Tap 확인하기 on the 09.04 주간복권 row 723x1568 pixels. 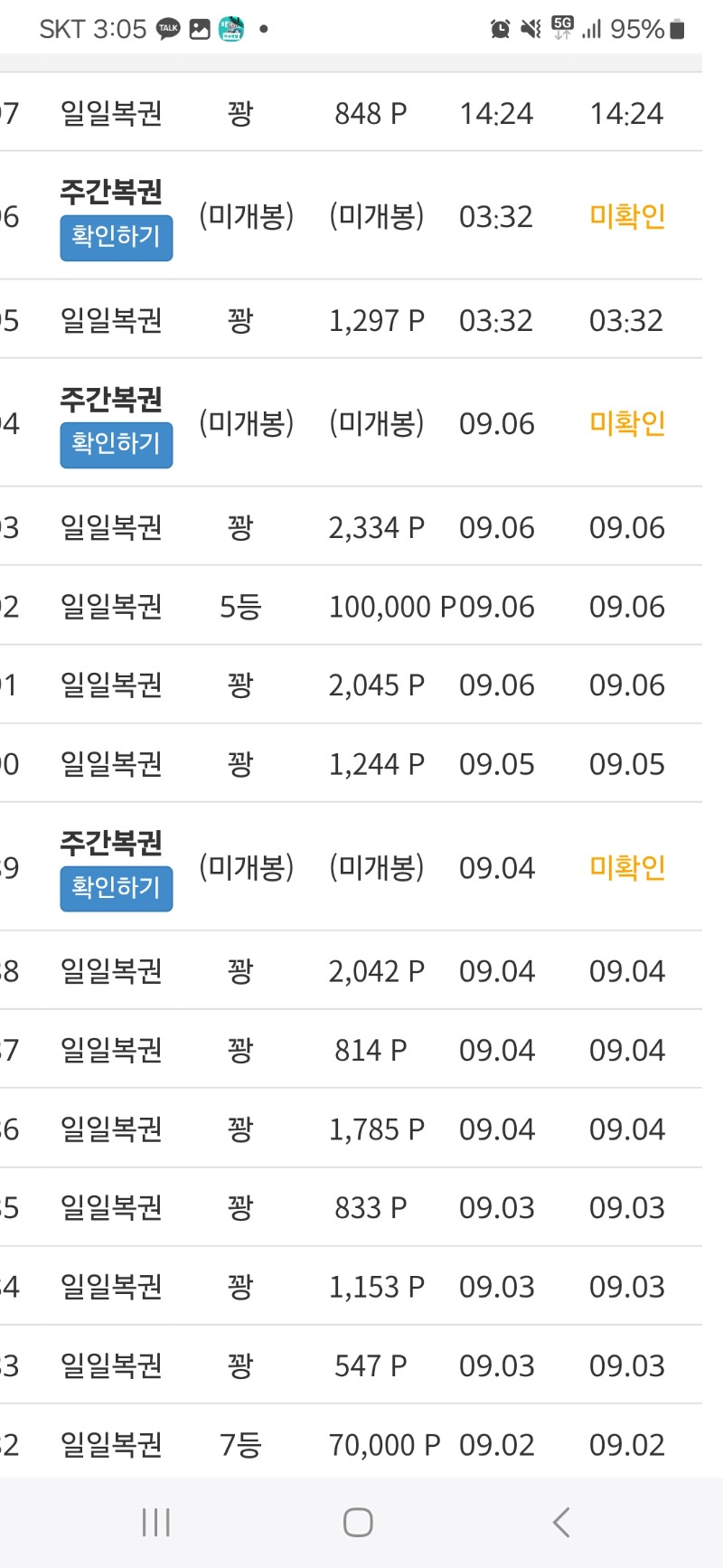click(117, 889)
